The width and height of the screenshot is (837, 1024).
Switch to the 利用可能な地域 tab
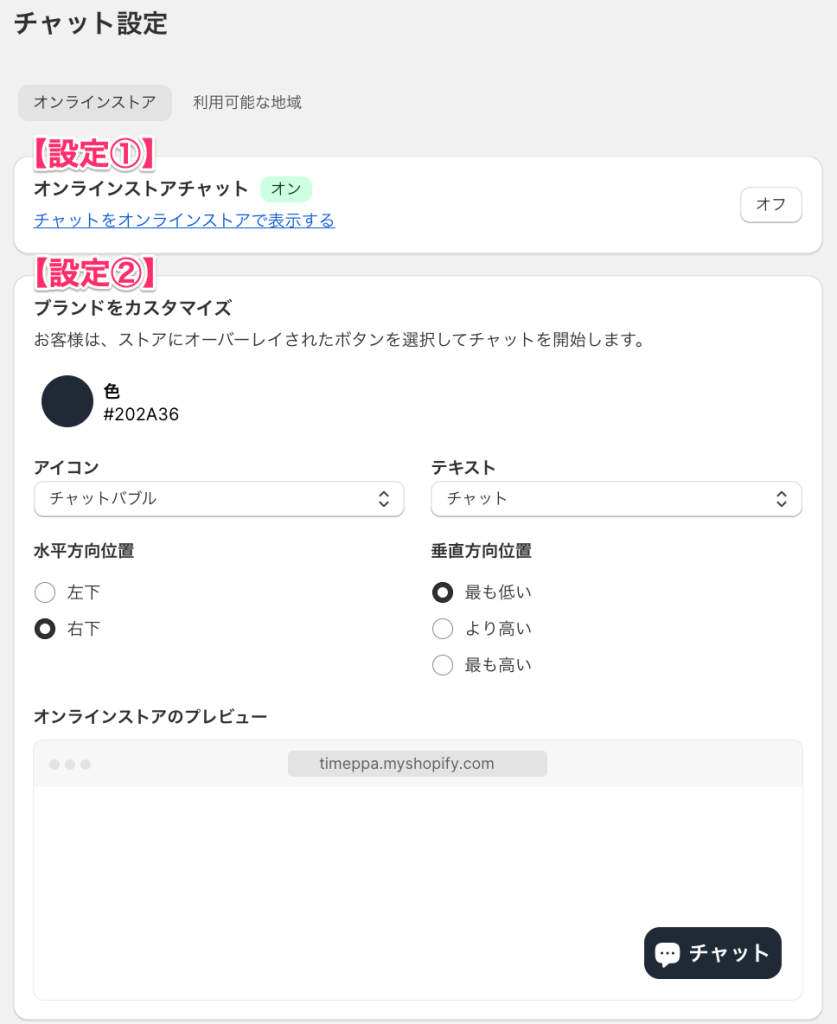pos(247,103)
